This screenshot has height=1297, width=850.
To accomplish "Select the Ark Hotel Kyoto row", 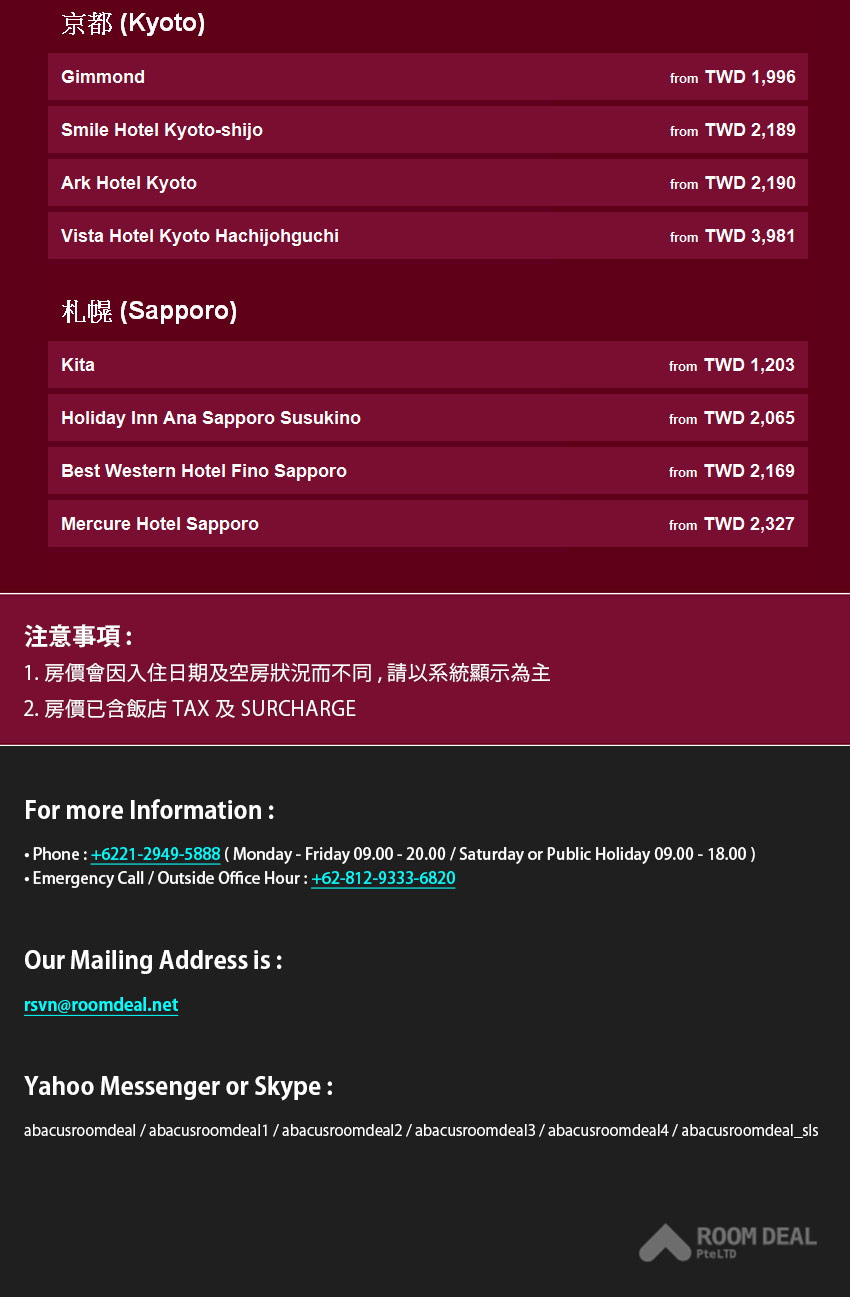I will 427,183.
